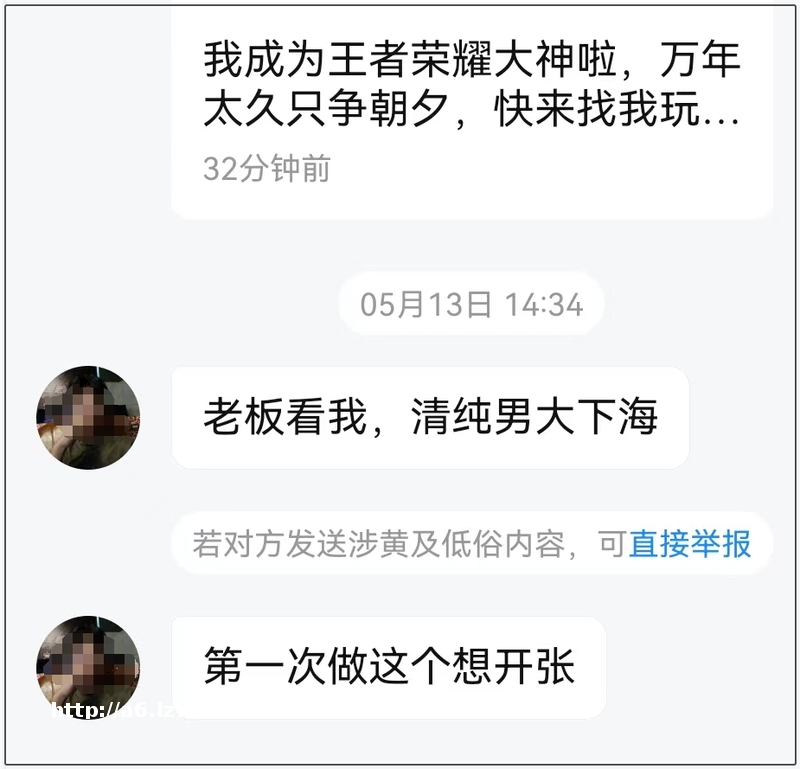Tap the 直接举报 link to report
The height and width of the screenshot is (769, 800).
[690, 544]
